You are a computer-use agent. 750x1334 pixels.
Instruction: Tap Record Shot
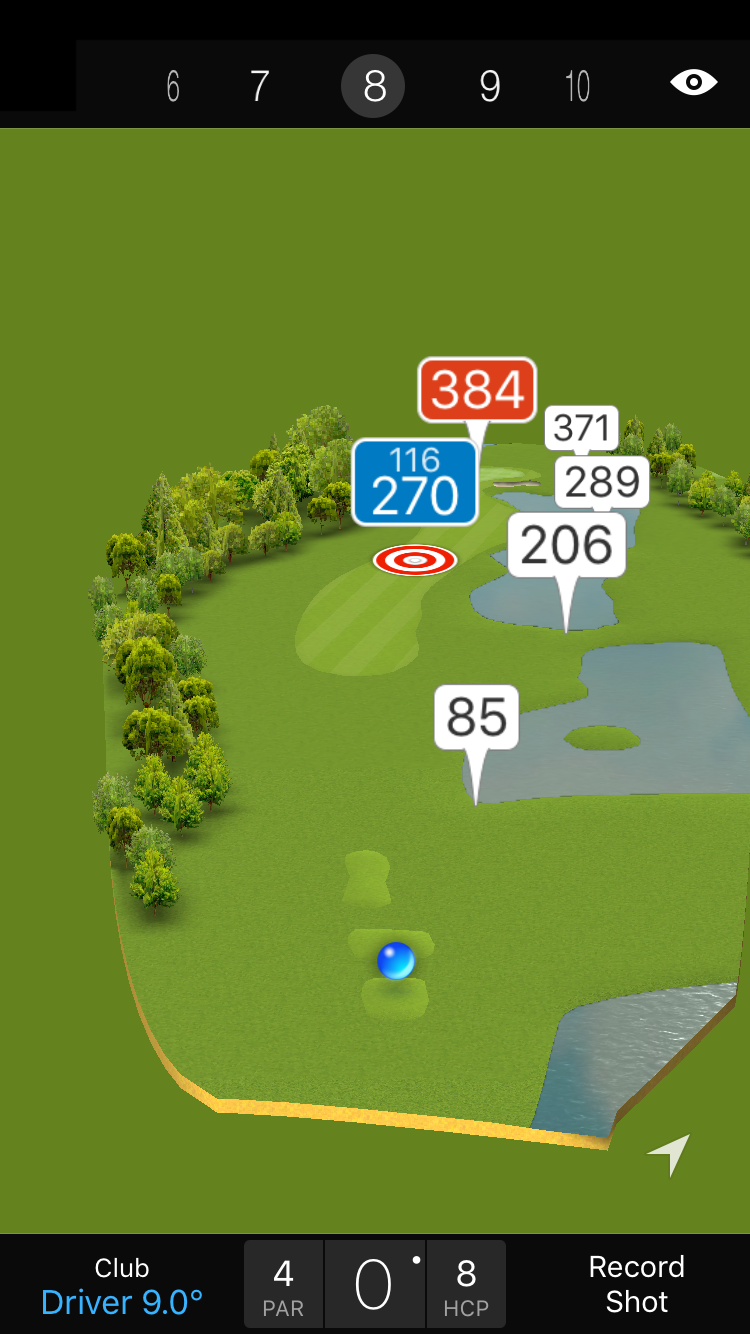636,1285
